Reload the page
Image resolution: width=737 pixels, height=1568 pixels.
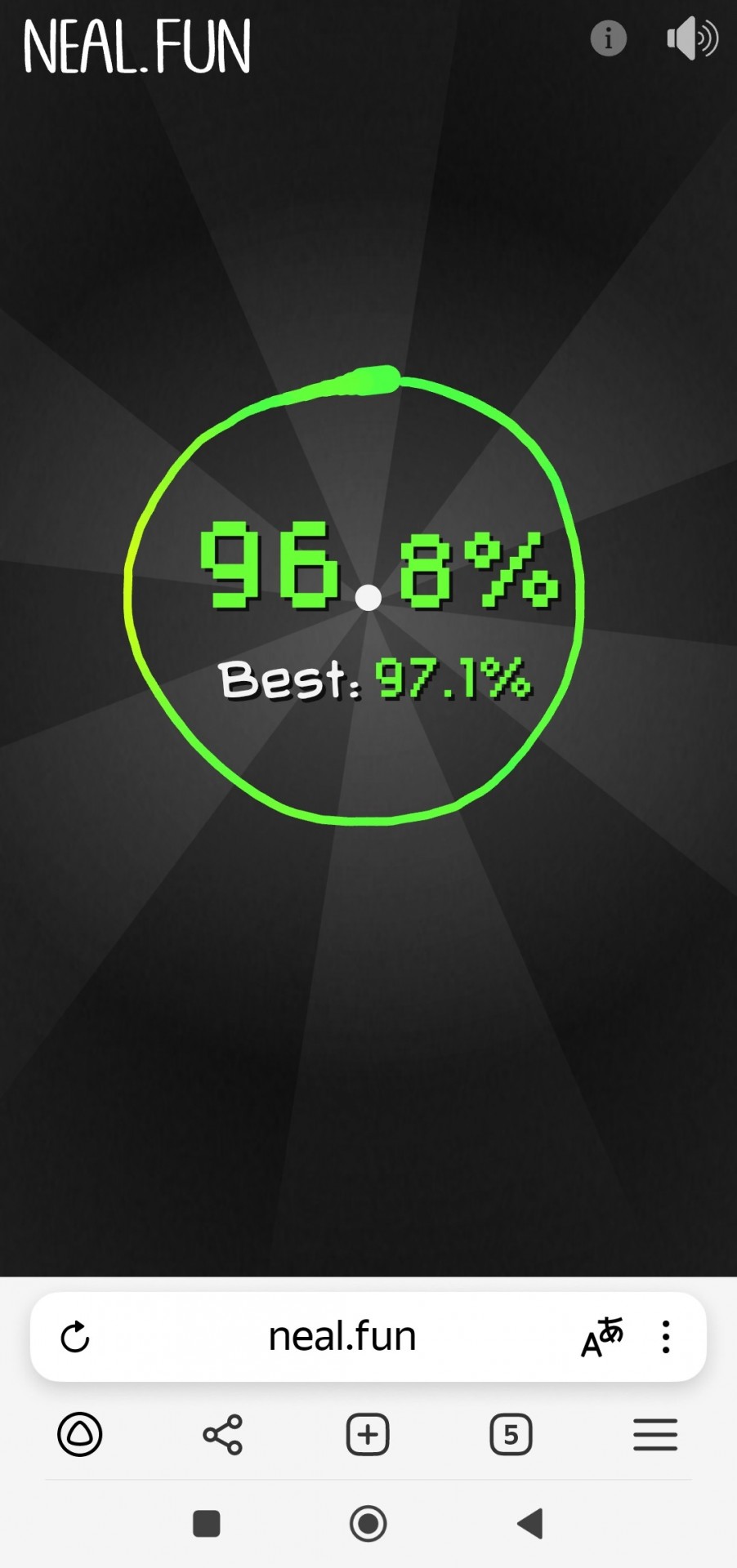(x=75, y=1337)
